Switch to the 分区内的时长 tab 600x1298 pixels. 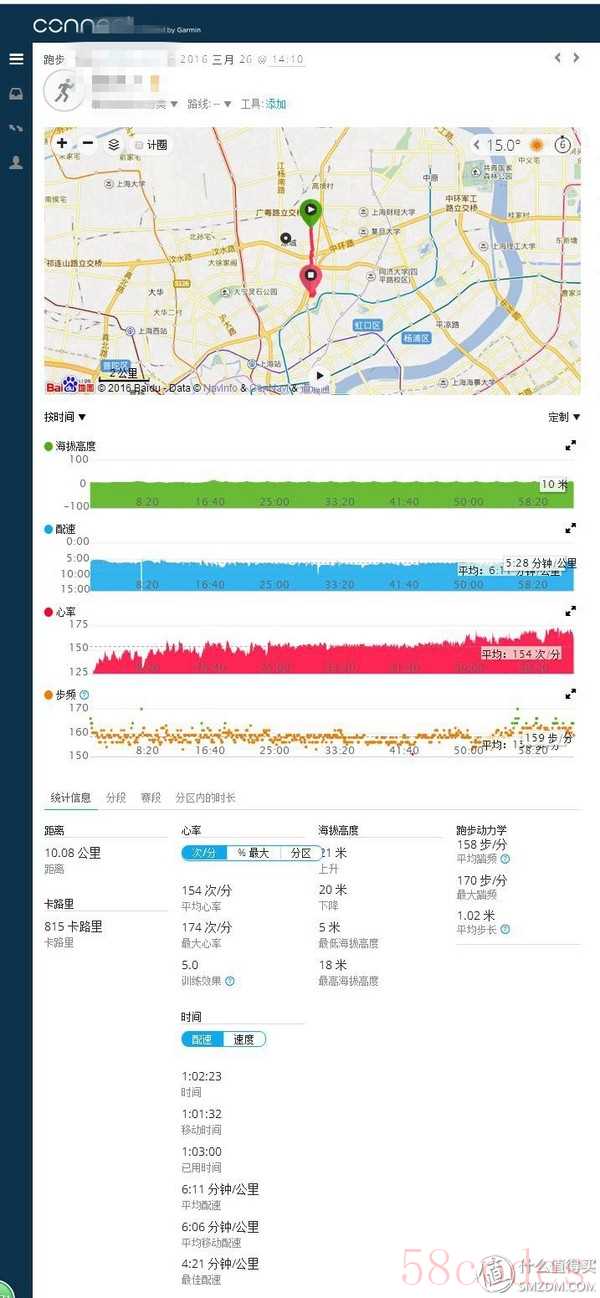point(206,797)
